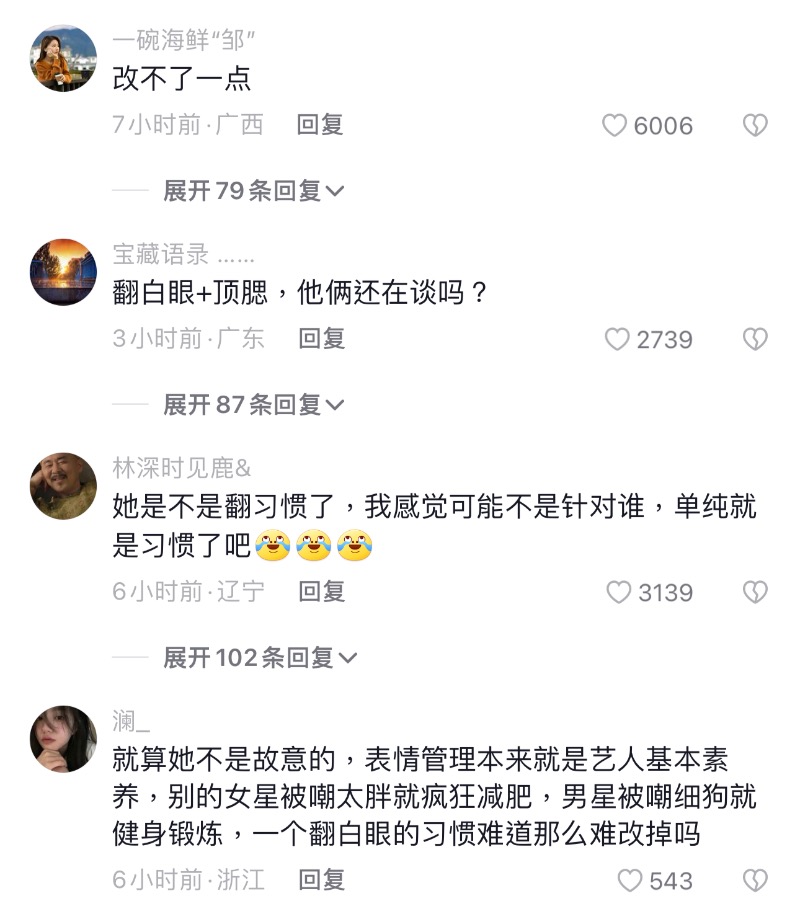Expand the 102 replies

click(x=260, y=657)
